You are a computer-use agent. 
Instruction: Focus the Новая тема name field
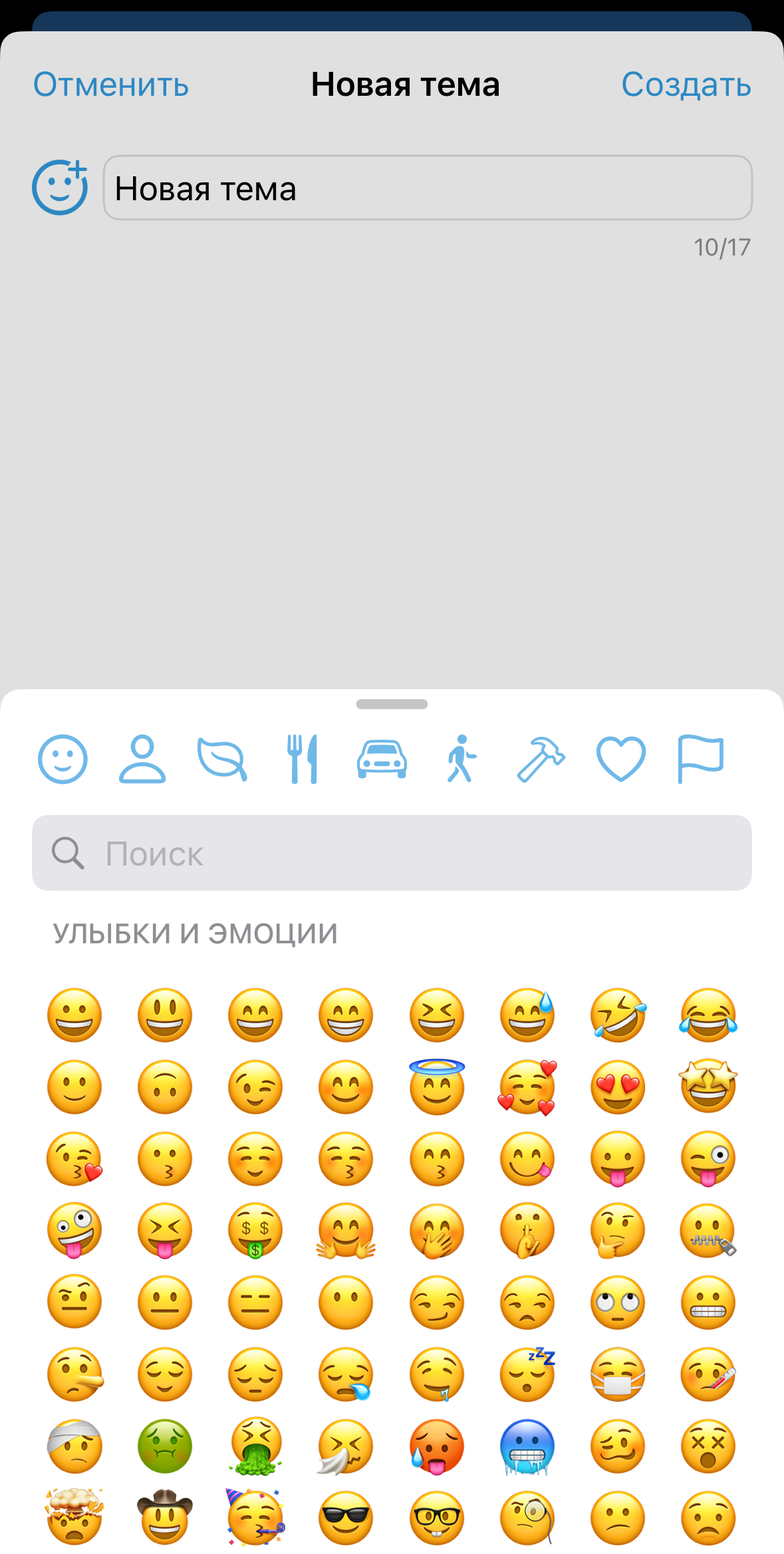point(428,188)
